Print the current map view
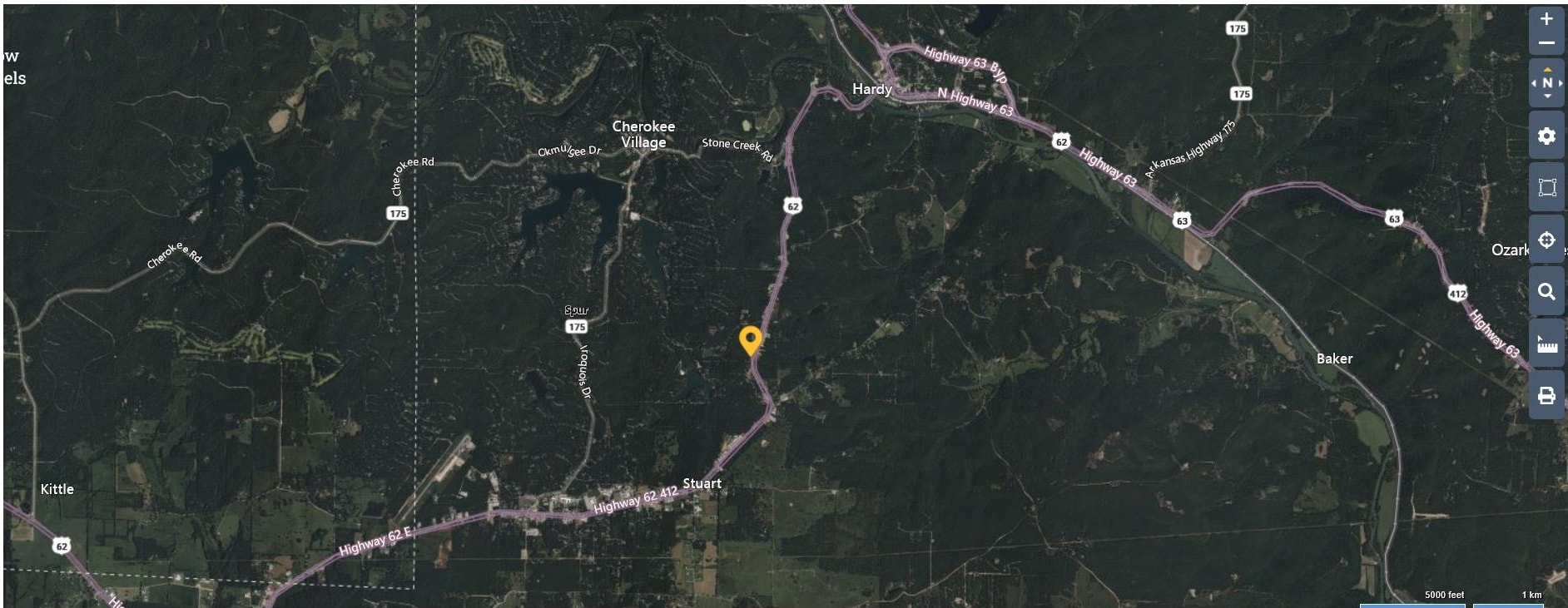 [1546, 396]
